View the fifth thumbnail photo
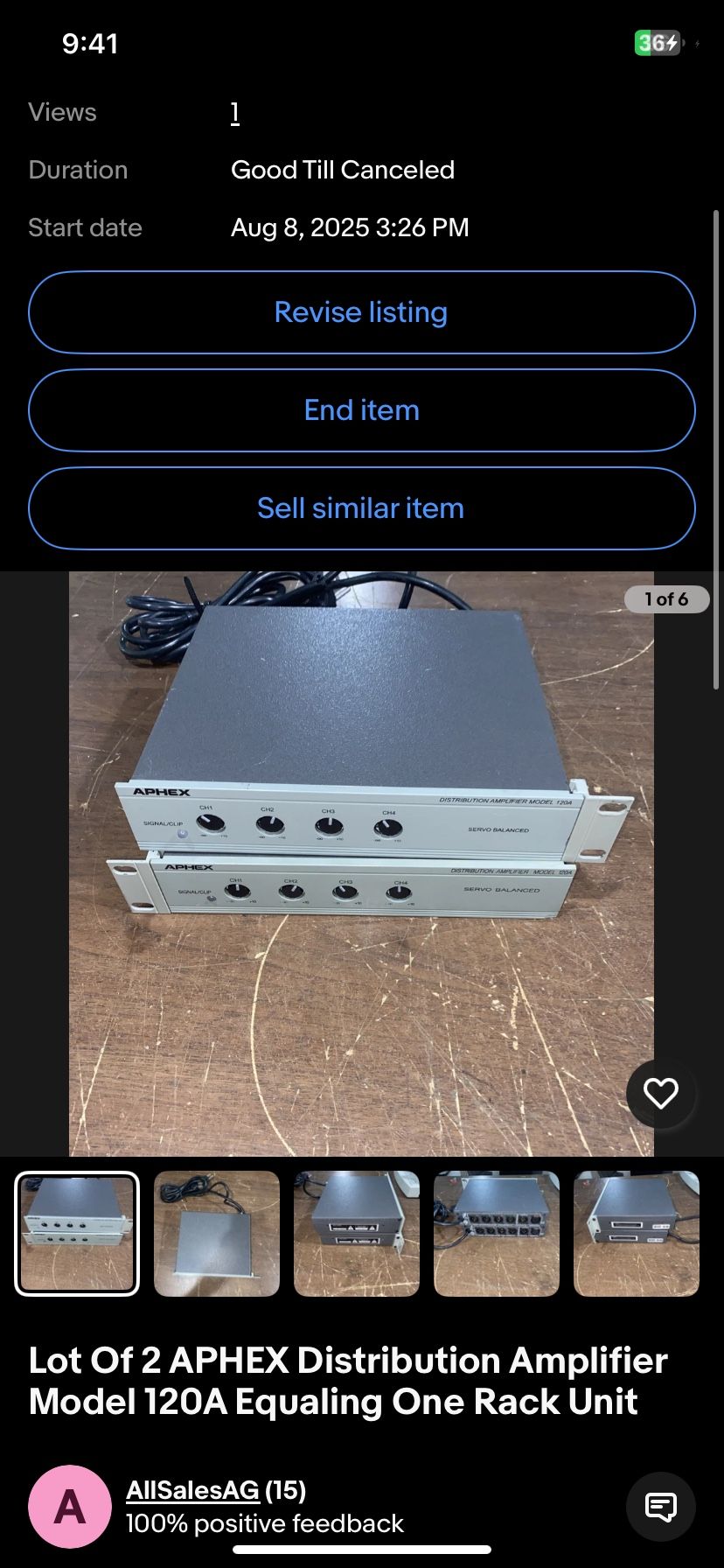Screen dimensions: 724x1568 637,1234
